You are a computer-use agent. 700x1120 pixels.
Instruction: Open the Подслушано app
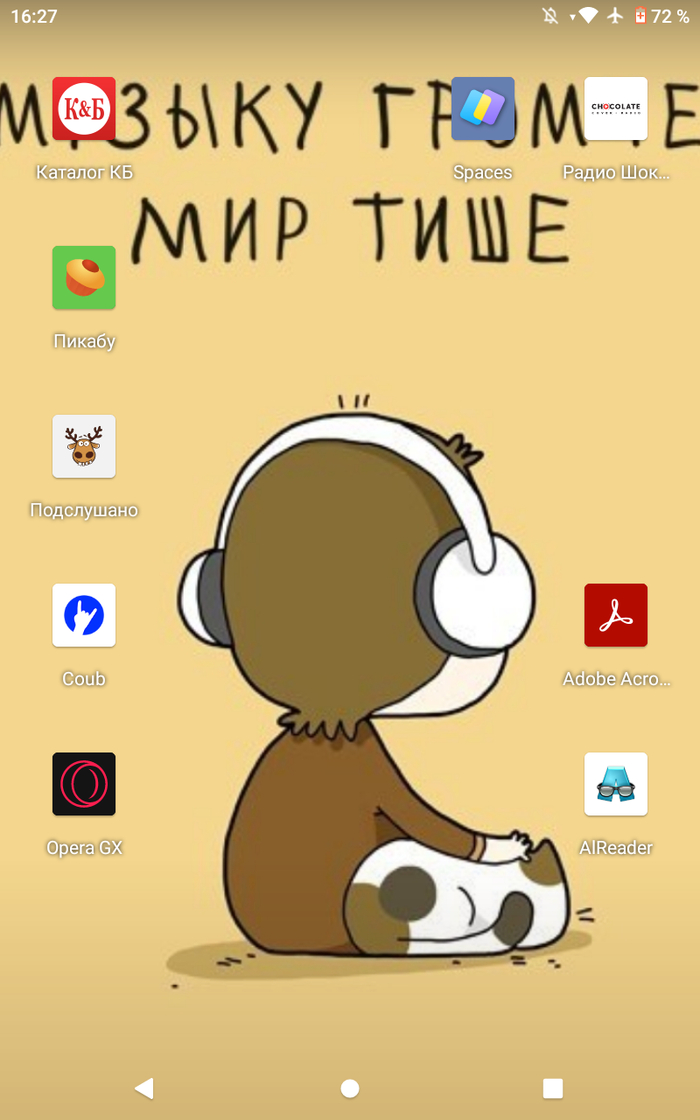(x=84, y=447)
